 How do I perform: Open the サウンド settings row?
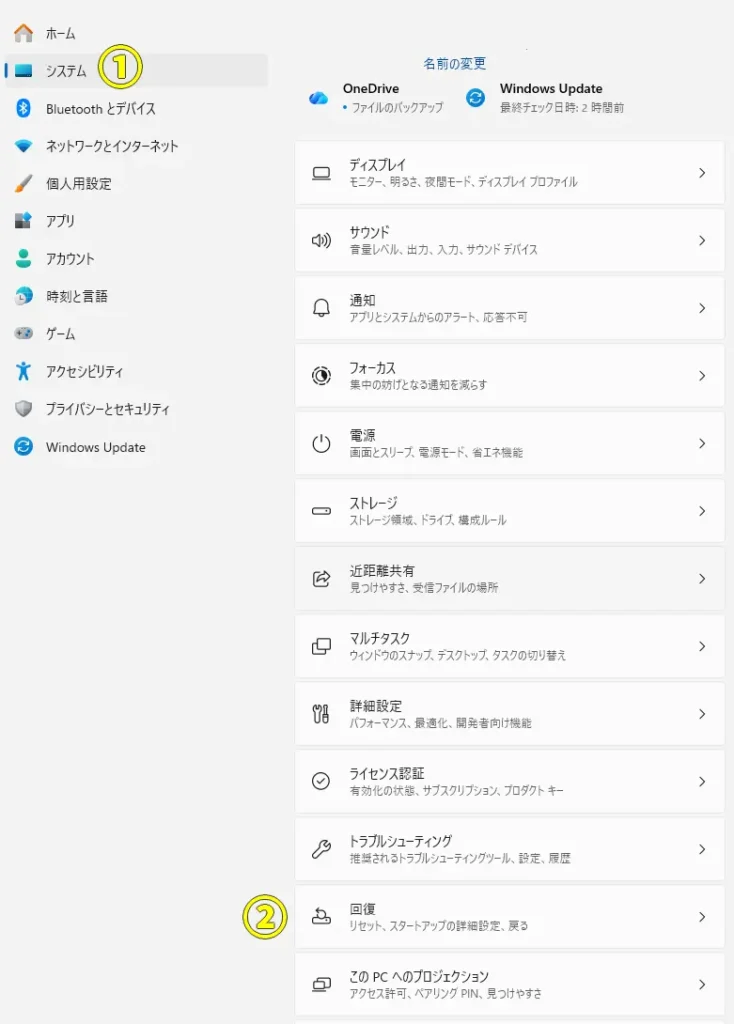pyautogui.click(x=509, y=240)
